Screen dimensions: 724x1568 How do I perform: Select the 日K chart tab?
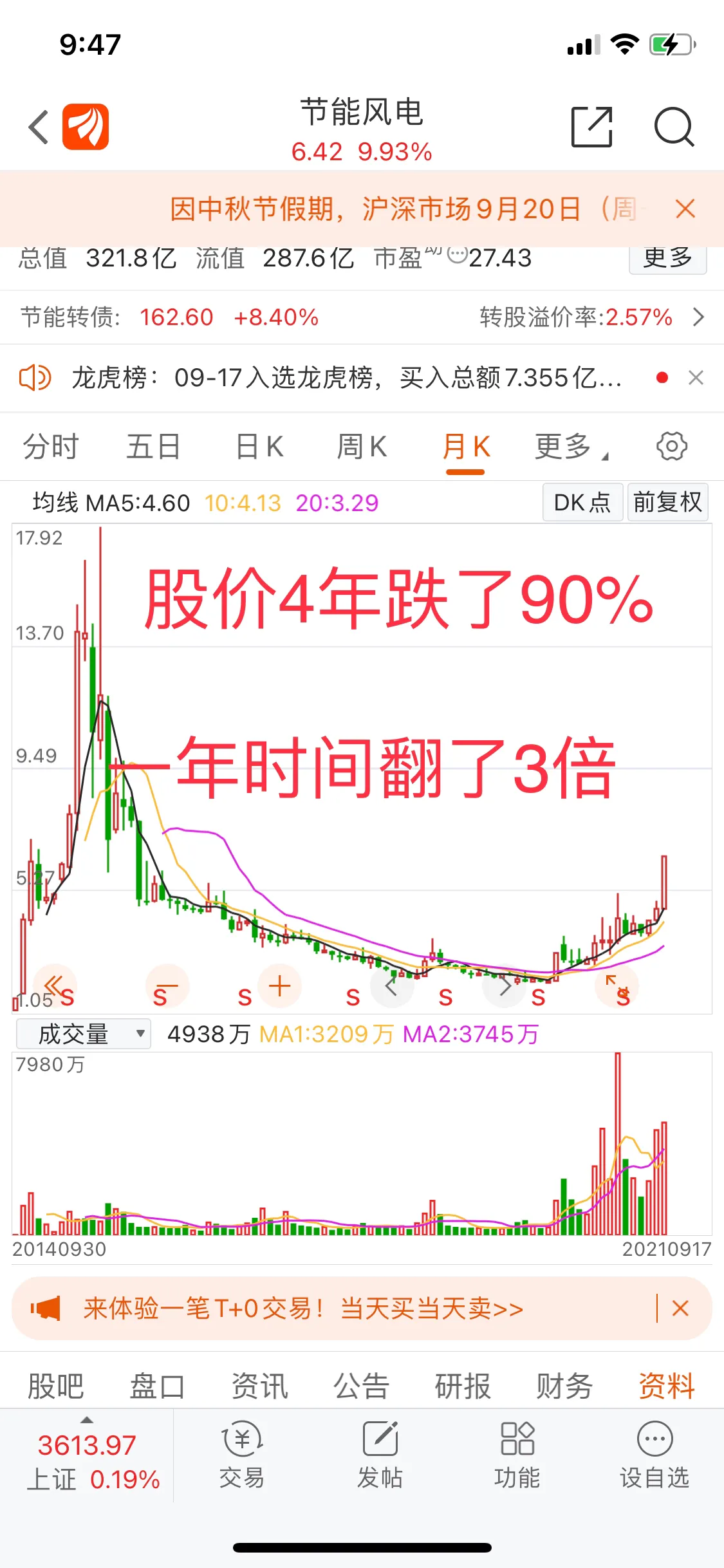pyautogui.click(x=259, y=446)
